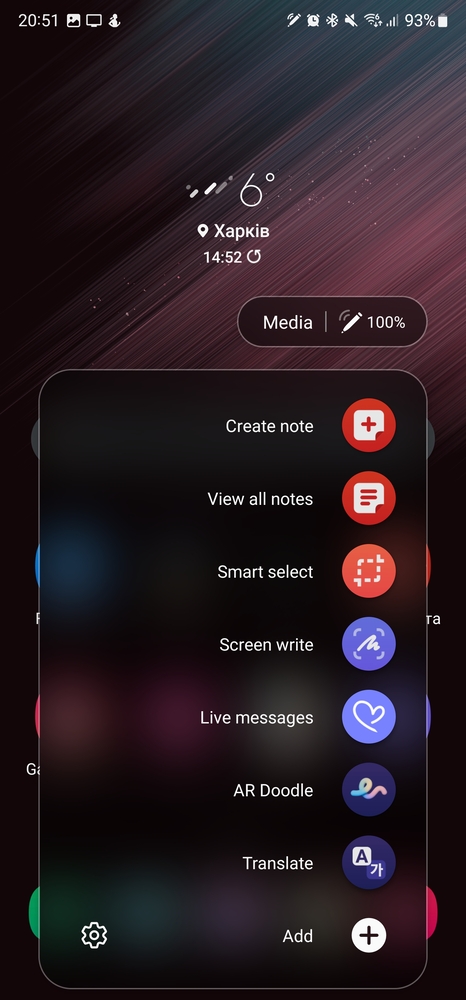This screenshot has height=1000, width=466.
Task: Tap the S Pen battery 100% indicator
Action: click(x=372, y=322)
